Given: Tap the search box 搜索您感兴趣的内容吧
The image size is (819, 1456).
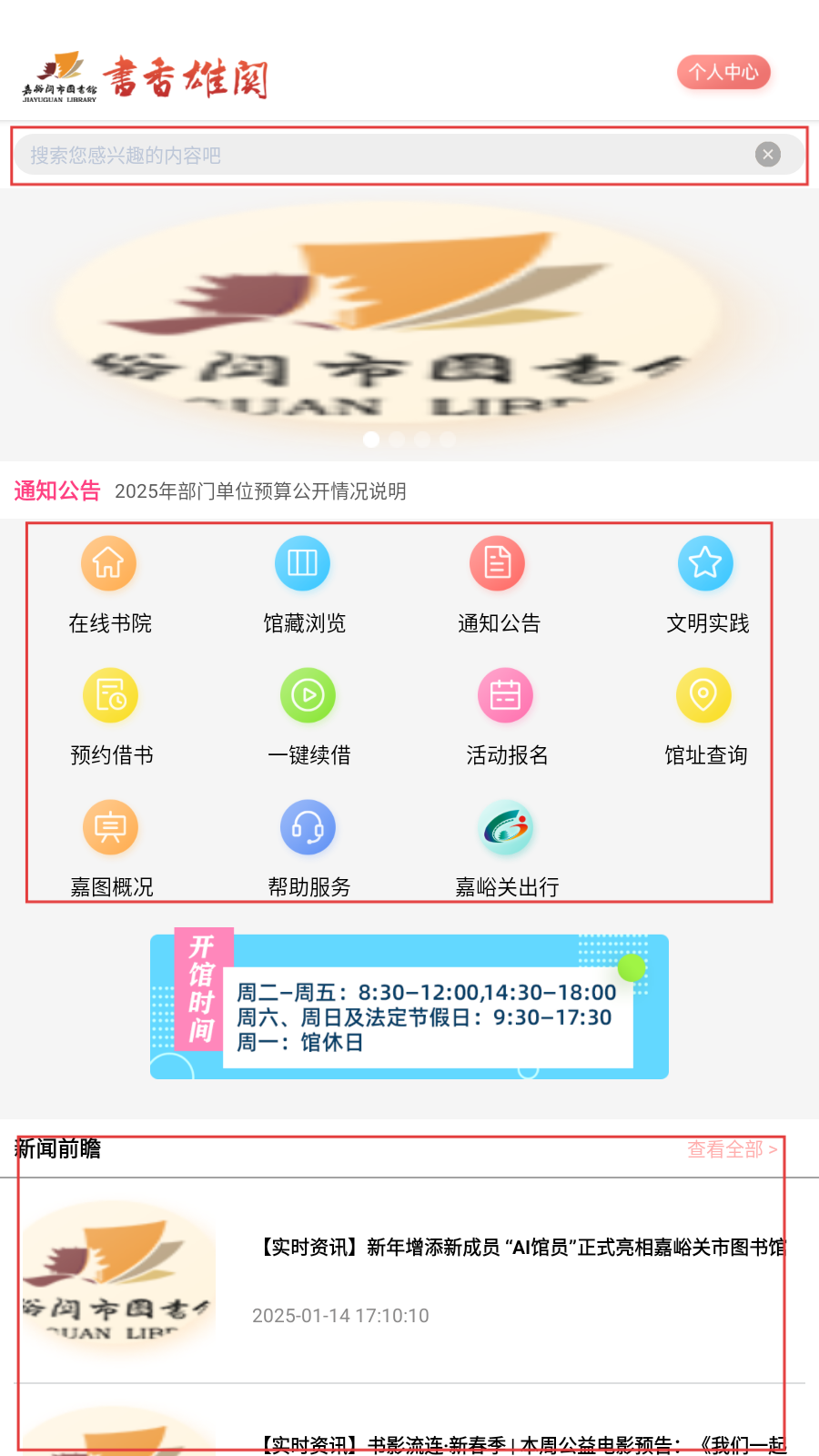Looking at the screenshot, I should point(382,156).
